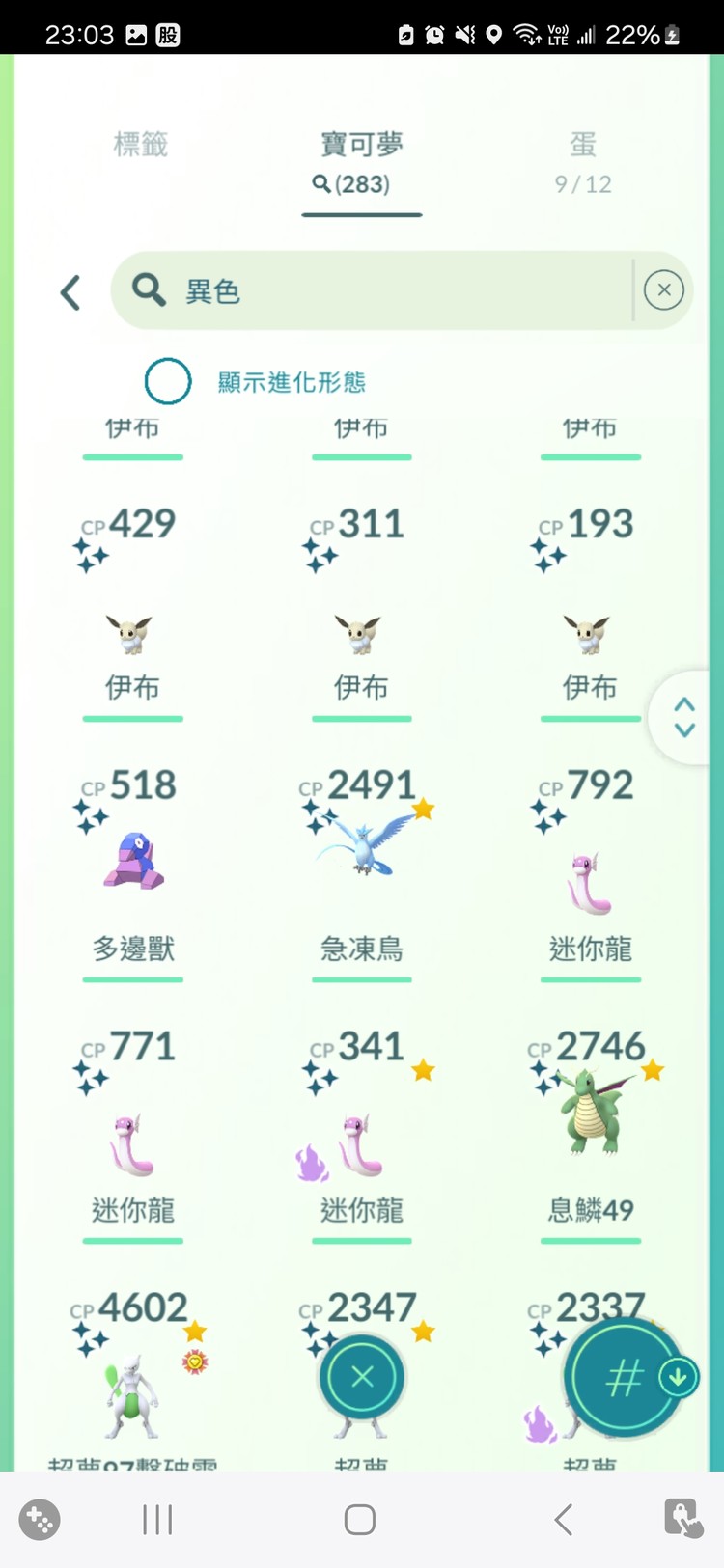Viewport: 724px width, 1568px height.
Task: Enable the 顯示進化形態 option
Action: (168, 381)
